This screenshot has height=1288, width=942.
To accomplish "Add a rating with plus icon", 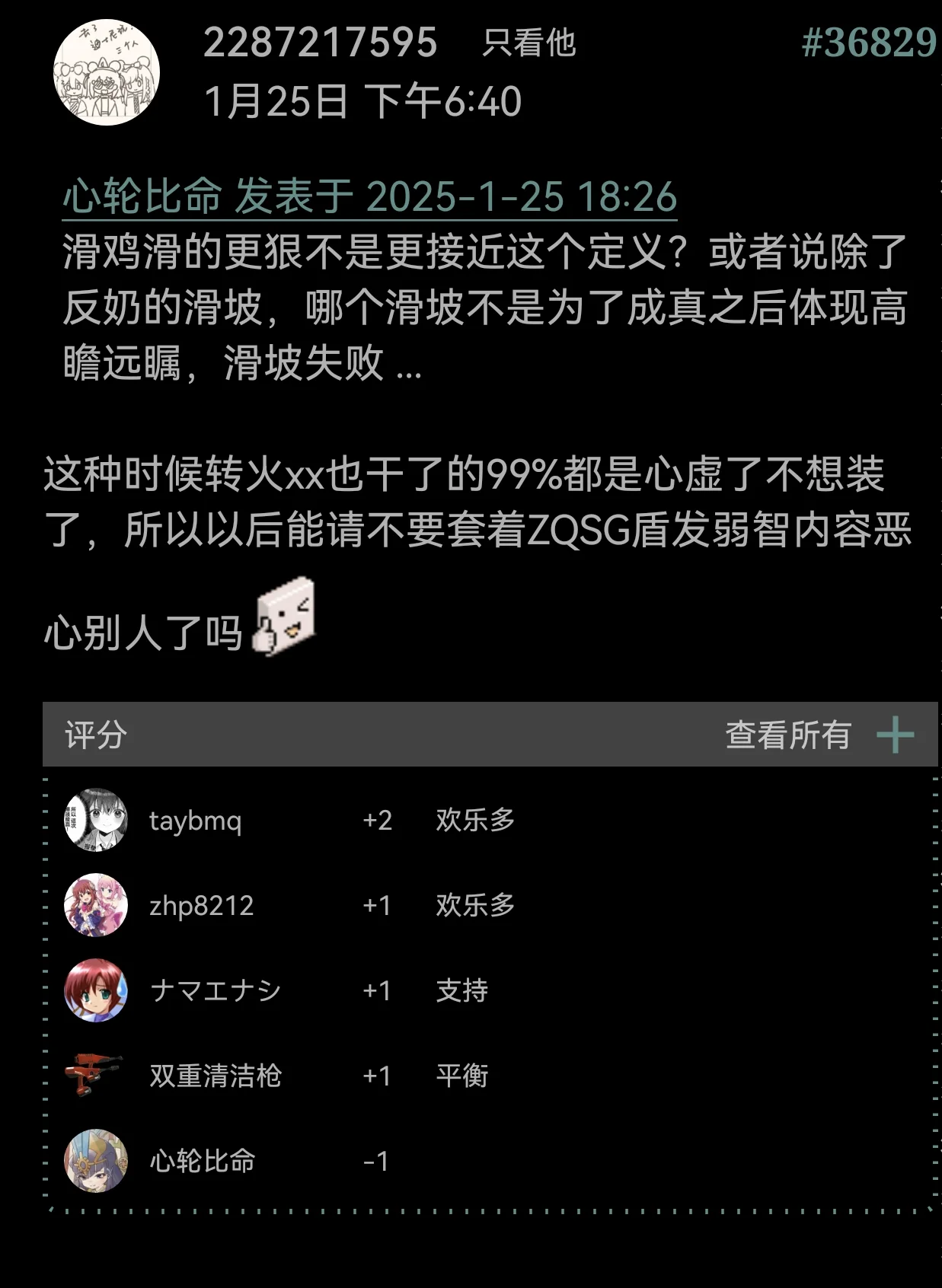I will pyautogui.click(x=895, y=735).
